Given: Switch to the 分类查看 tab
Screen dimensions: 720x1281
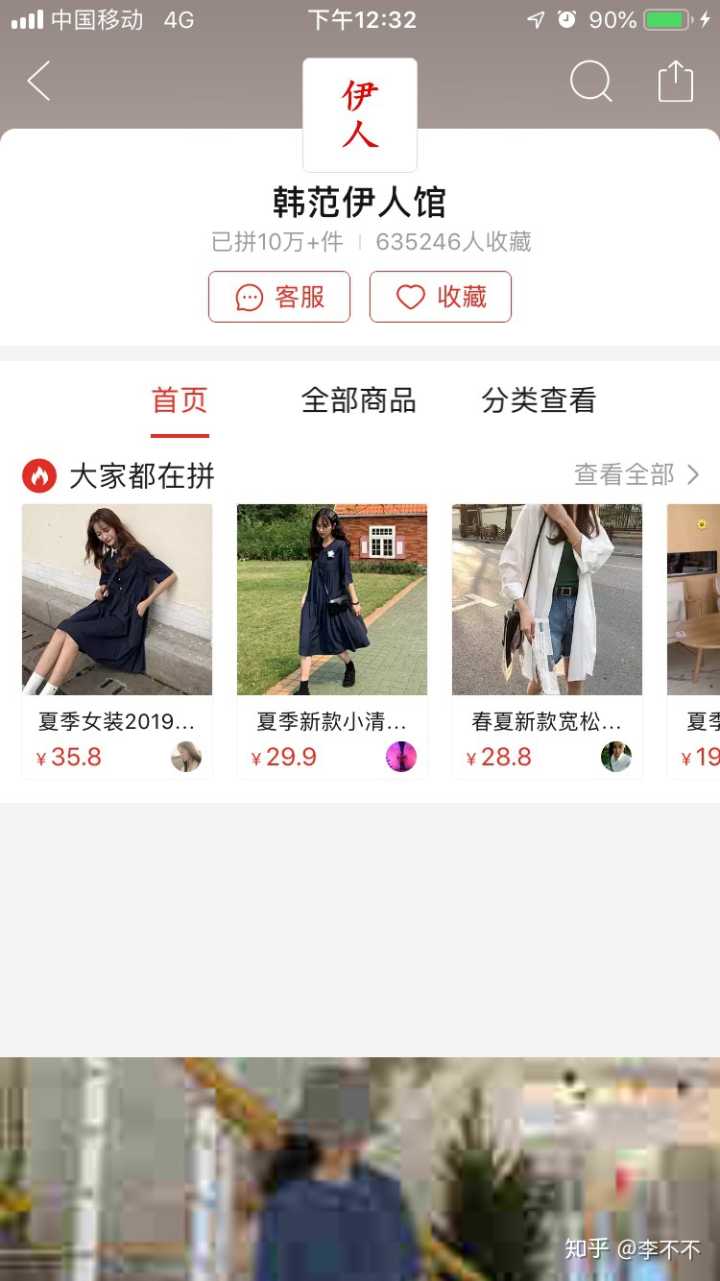Looking at the screenshot, I should coord(538,401).
